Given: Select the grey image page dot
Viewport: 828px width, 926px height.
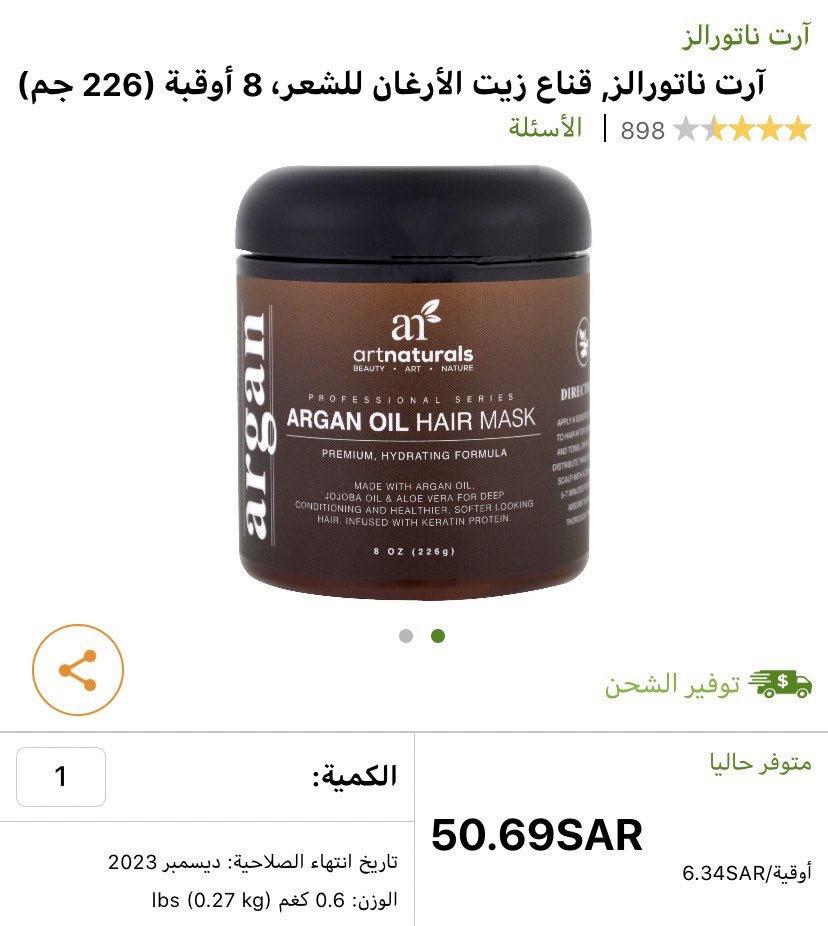Looking at the screenshot, I should (x=405, y=636).
